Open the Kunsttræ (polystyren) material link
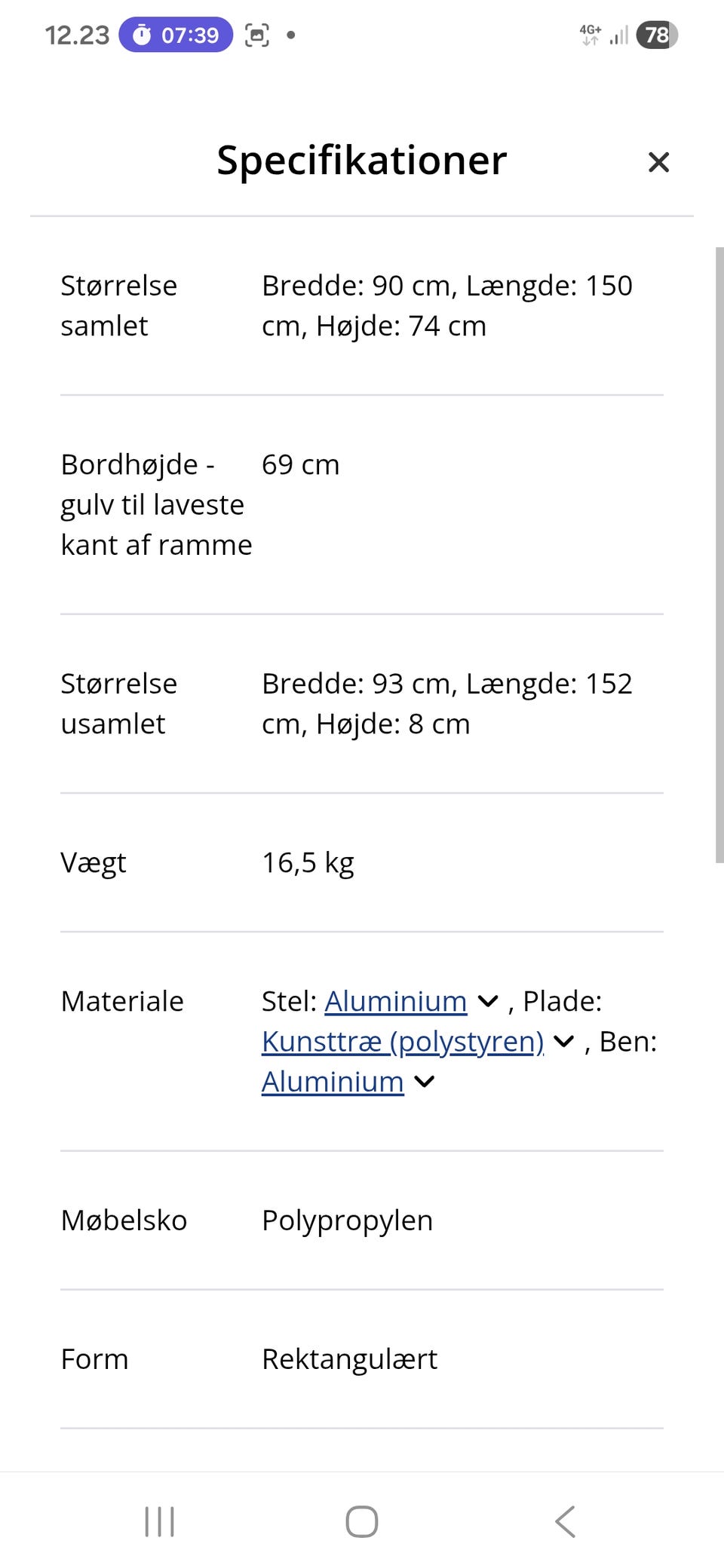724x1568 pixels. [x=402, y=1042]
